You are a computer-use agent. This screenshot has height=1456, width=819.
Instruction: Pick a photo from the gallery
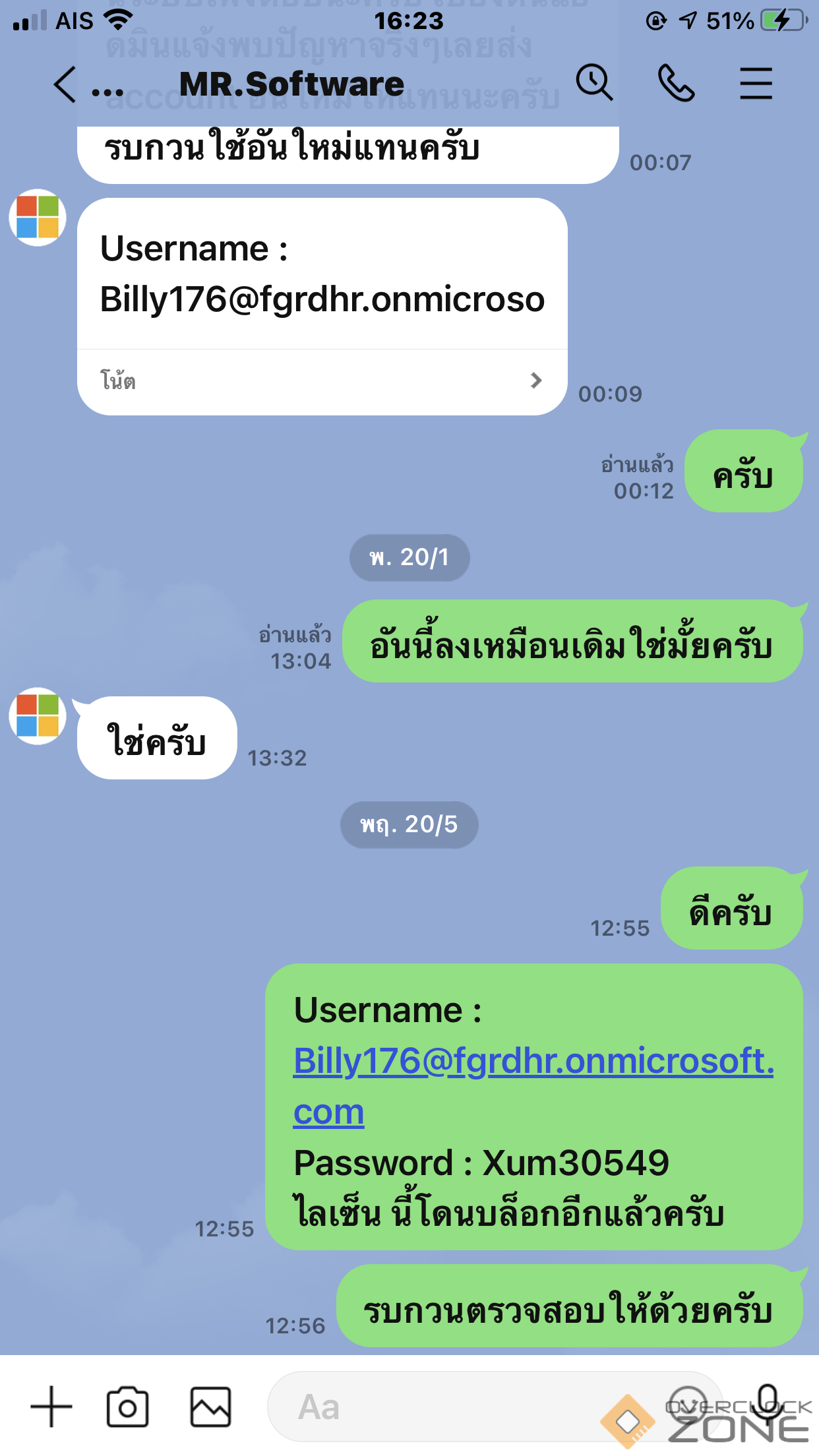click(210, 1407)
